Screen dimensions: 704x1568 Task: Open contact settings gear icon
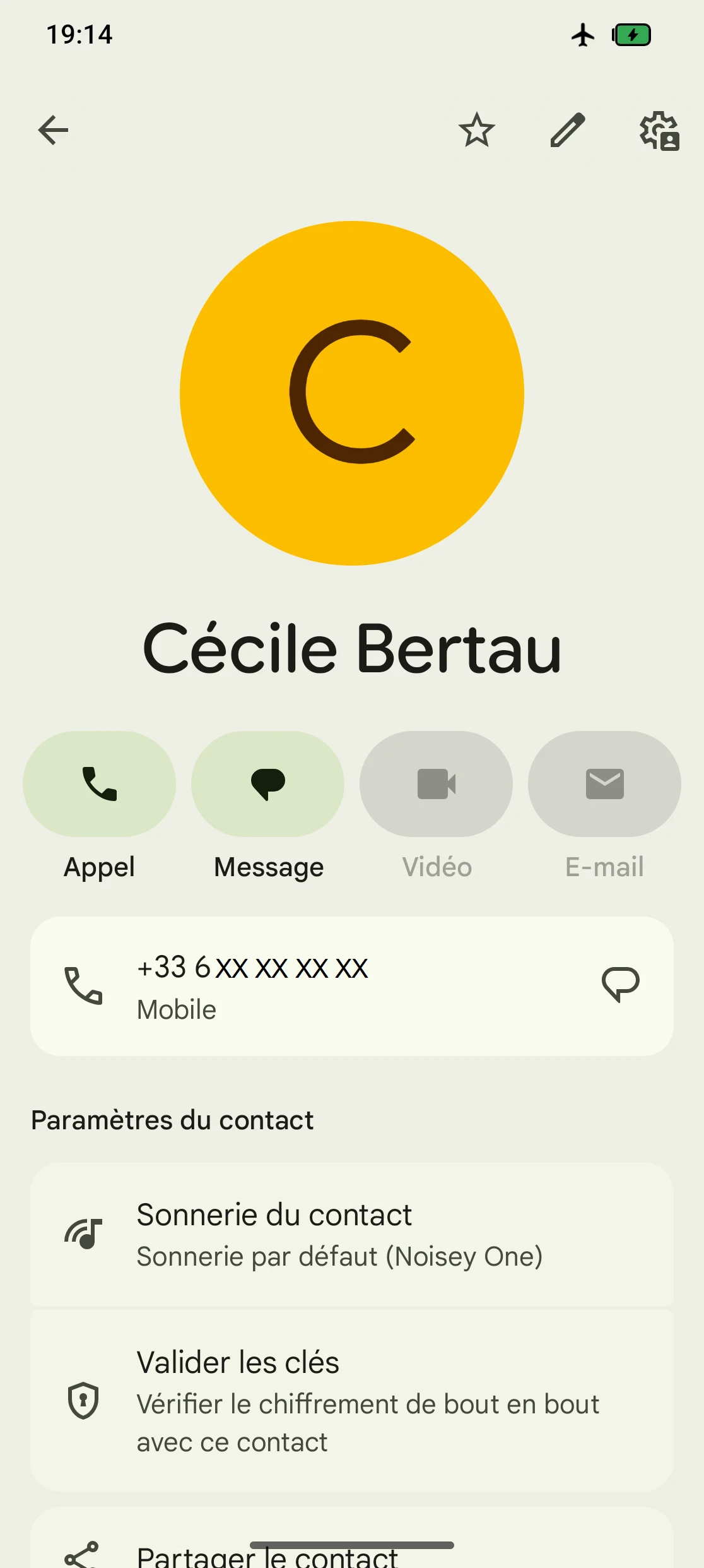point(659,131)
